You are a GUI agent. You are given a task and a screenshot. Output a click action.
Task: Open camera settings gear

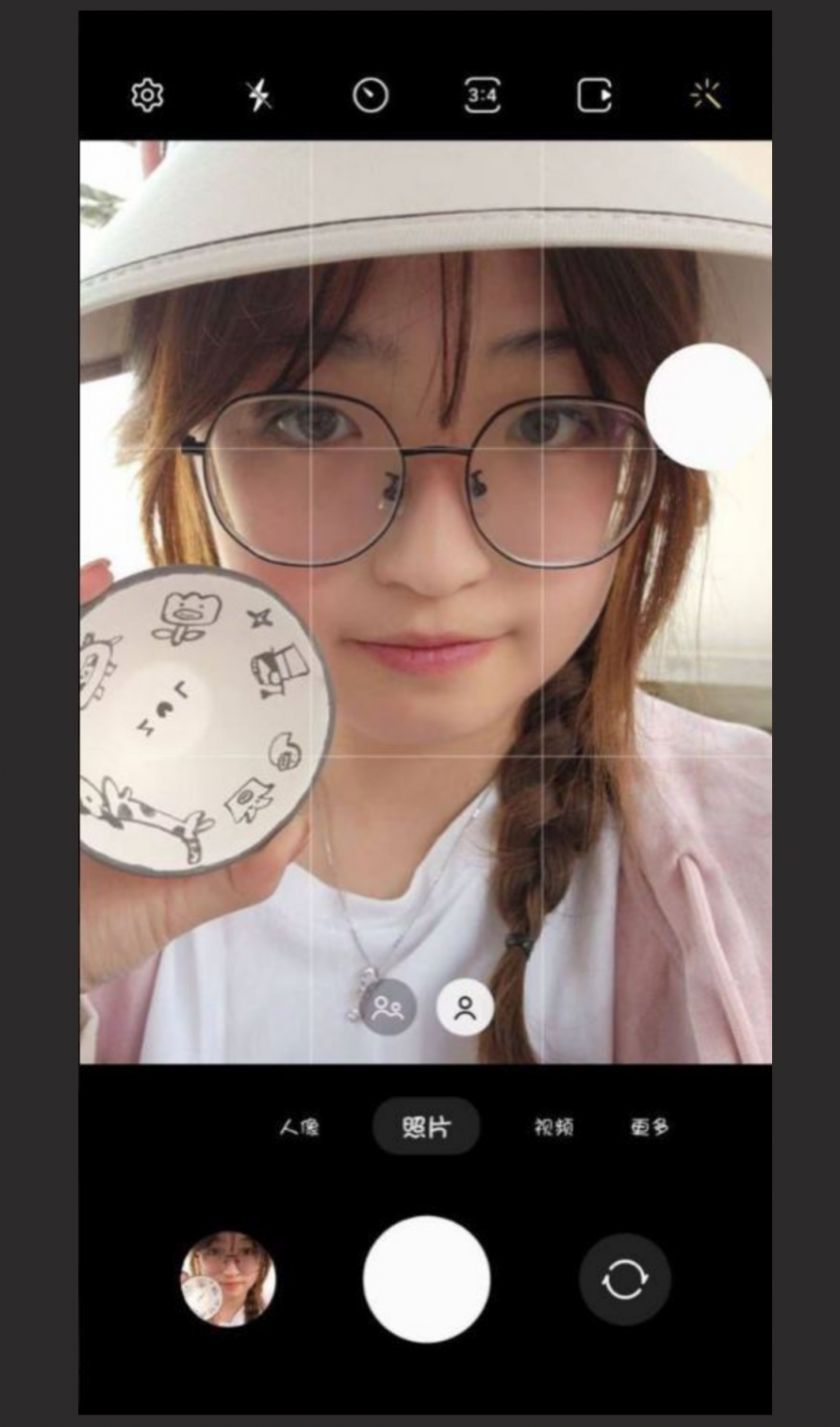pyautogui.click(x=147, y=95)
